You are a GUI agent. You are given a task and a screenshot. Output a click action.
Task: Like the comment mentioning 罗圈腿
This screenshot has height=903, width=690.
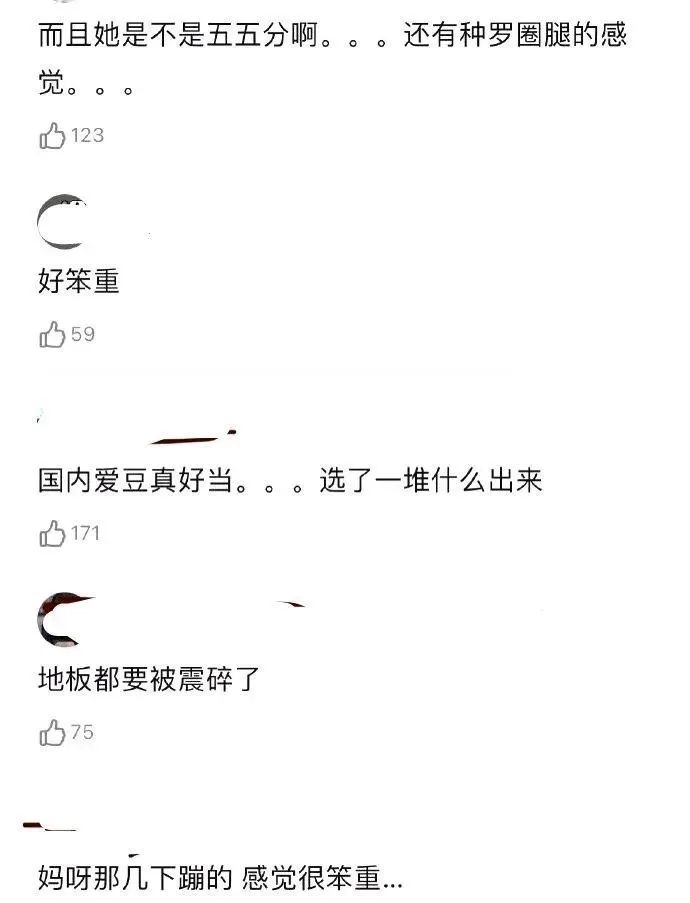pos(52,135)
